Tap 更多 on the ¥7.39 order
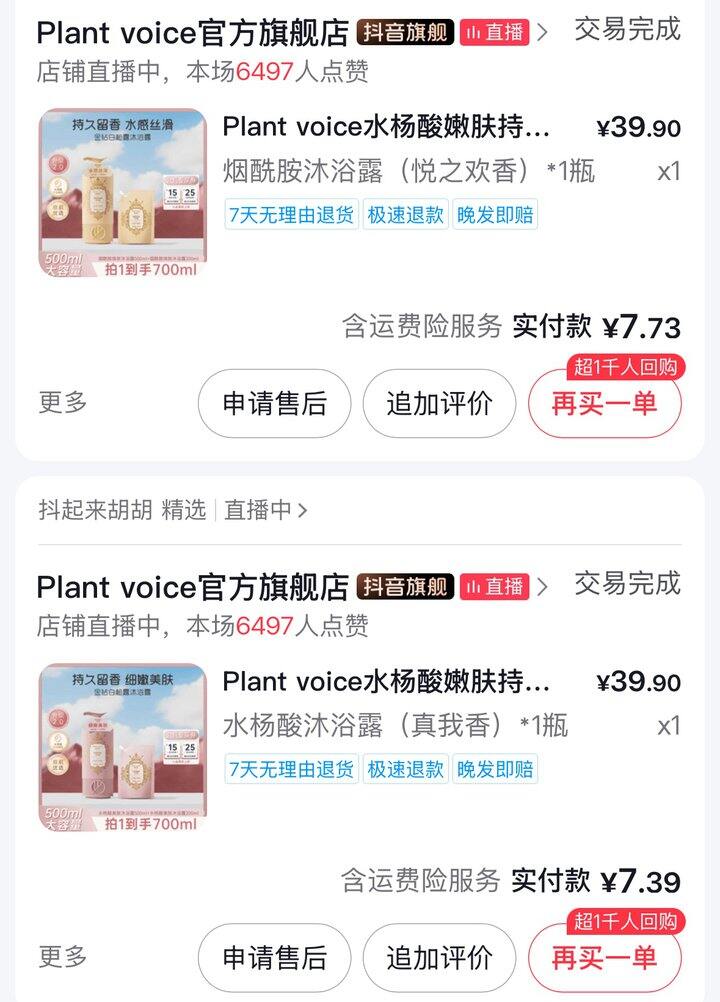This screenshot has width=720, height=1002. pos(63,956)
